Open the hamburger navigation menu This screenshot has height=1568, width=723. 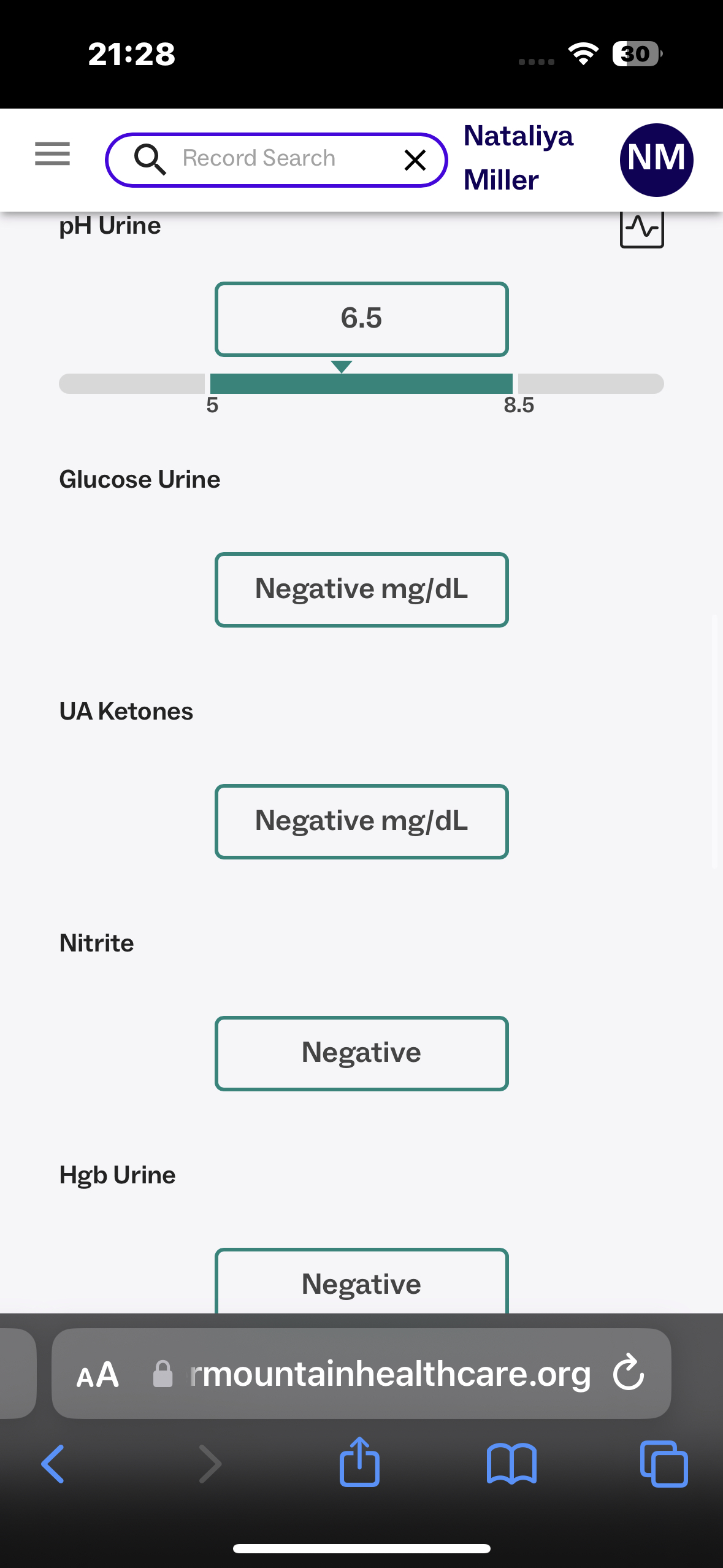[x=52, y=153]
